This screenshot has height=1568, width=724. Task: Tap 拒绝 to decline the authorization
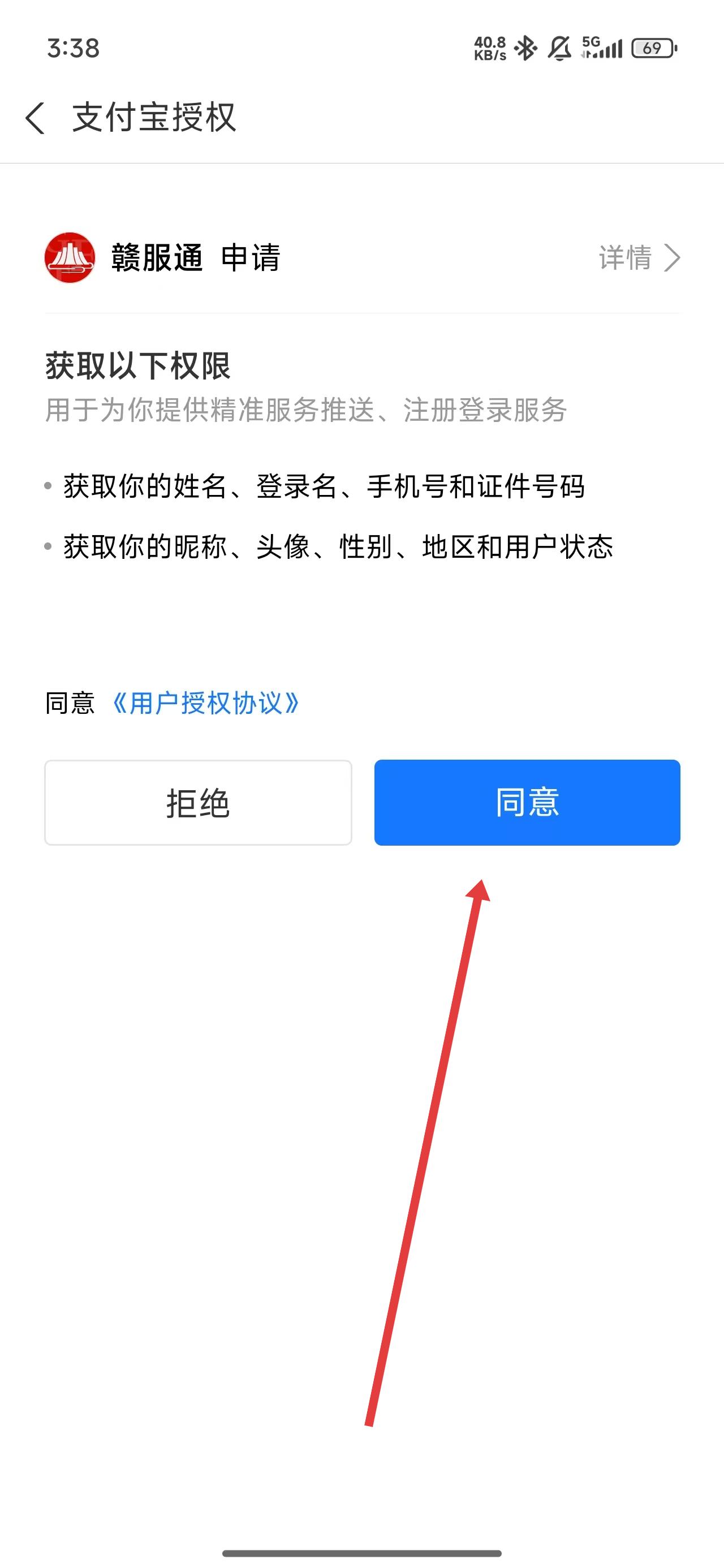pyautogui.click(x=198, y=802)
